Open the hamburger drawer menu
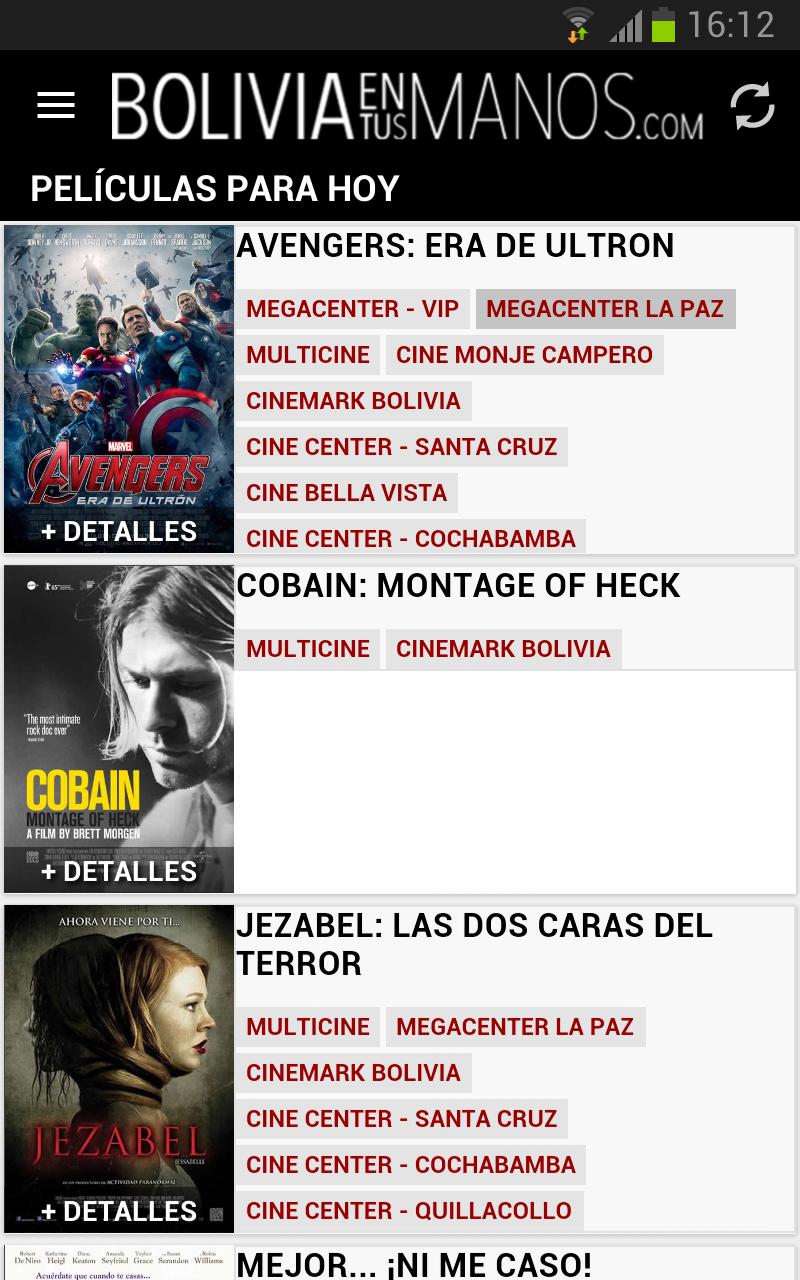 pyautogui.click(x=56, y=105)
